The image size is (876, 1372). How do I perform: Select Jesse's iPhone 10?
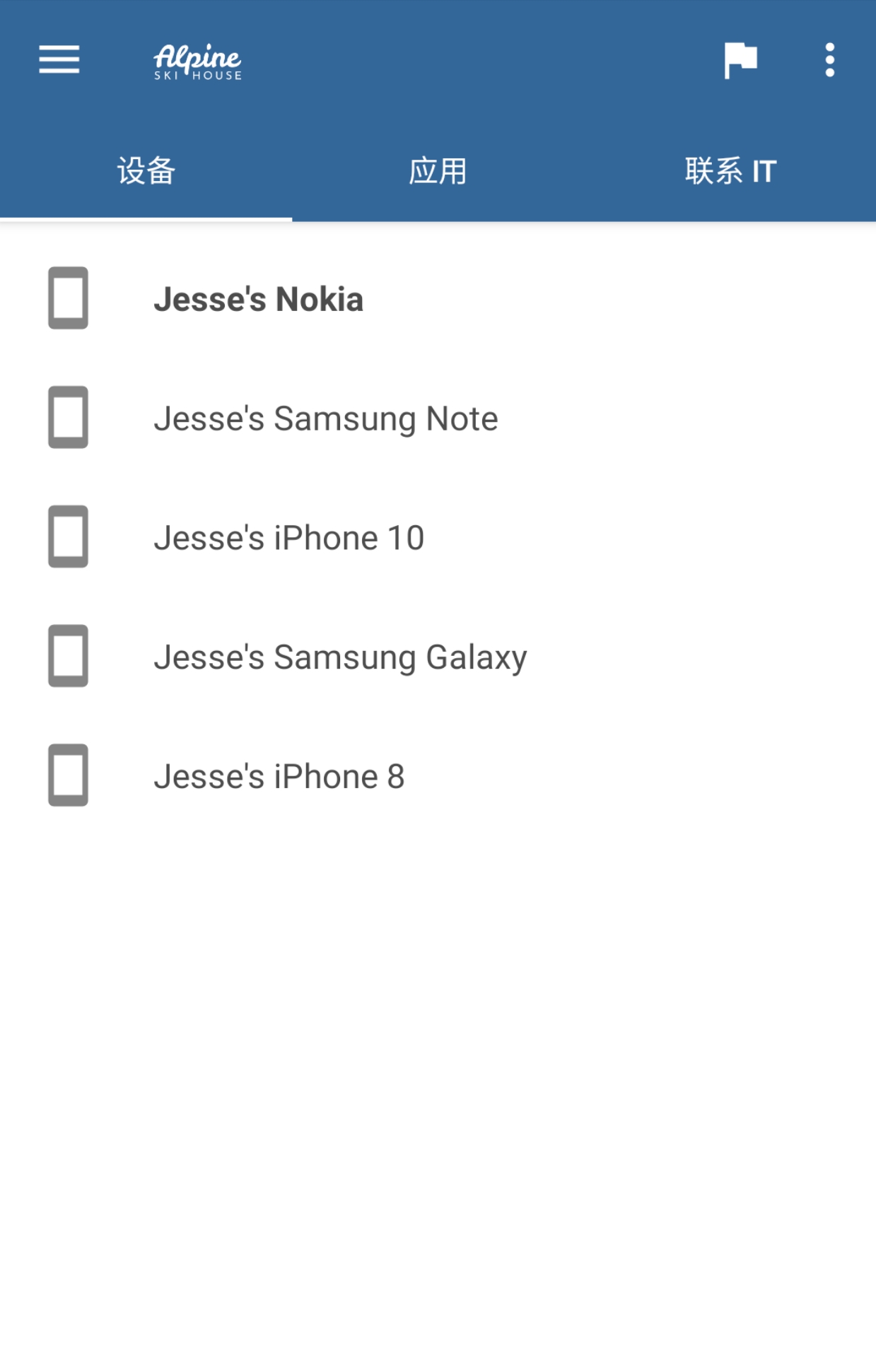pos(288,538)
